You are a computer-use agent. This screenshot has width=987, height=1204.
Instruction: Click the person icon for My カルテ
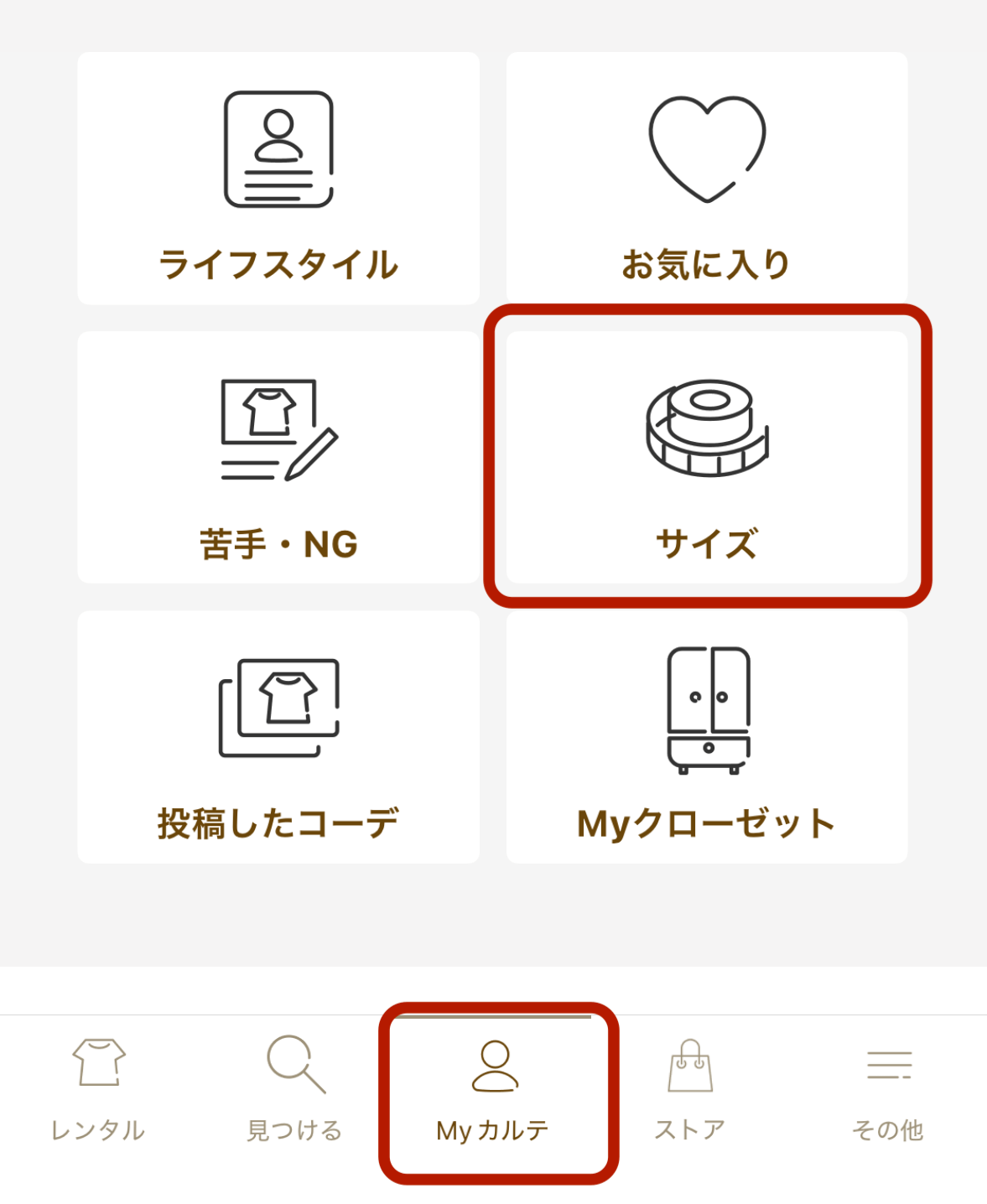pos(494,1067)
